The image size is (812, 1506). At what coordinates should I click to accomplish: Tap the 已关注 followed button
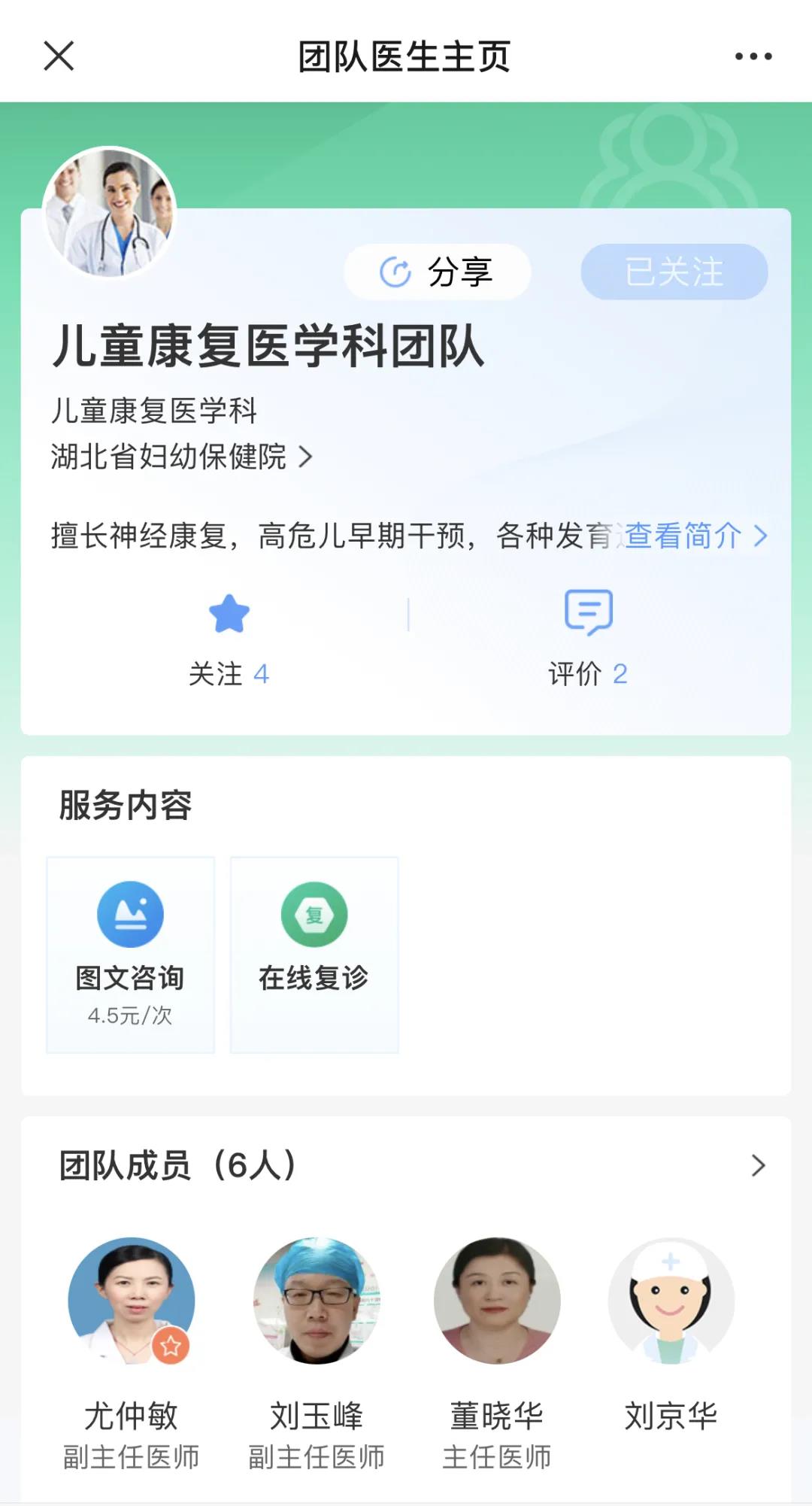[x=674, y=272]
